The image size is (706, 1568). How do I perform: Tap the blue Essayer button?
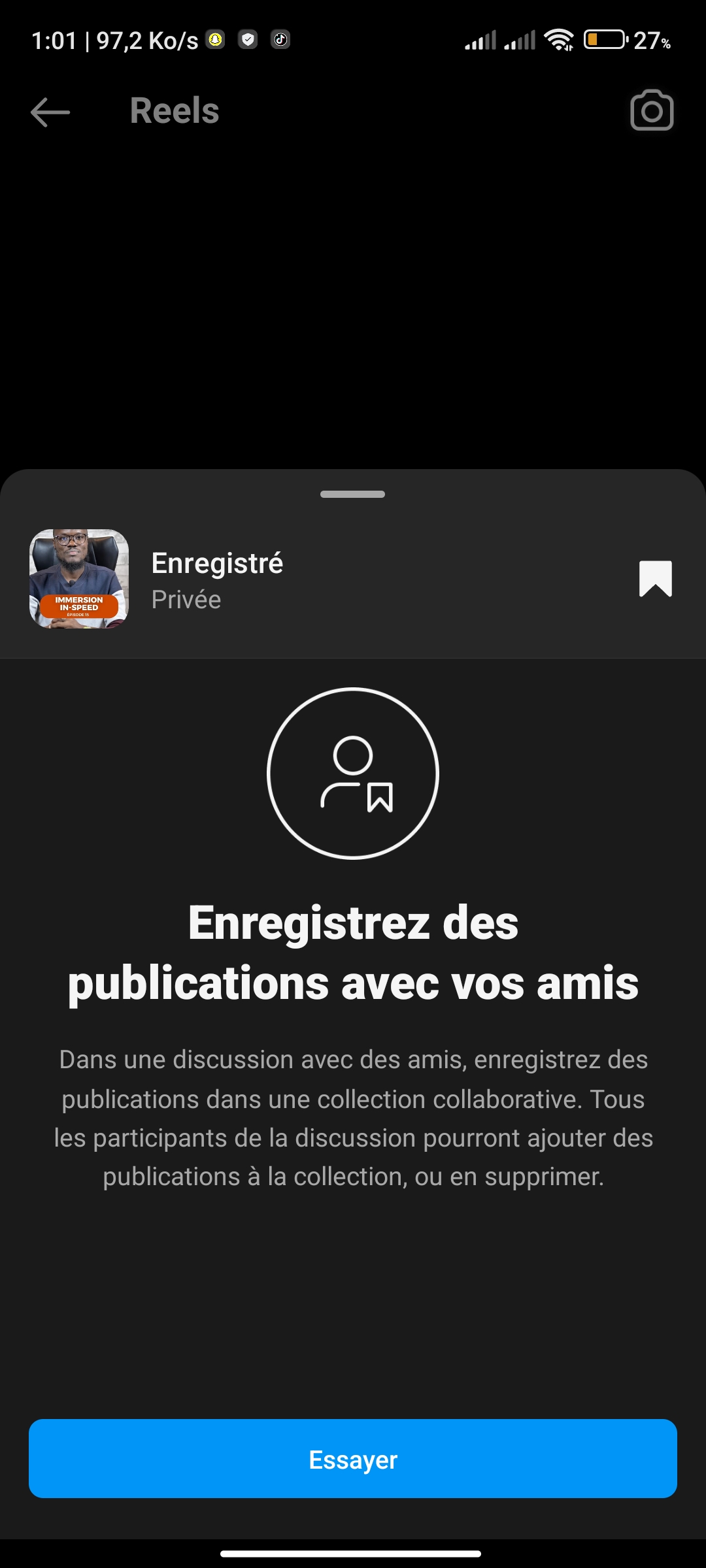(x=353, y=1459)
